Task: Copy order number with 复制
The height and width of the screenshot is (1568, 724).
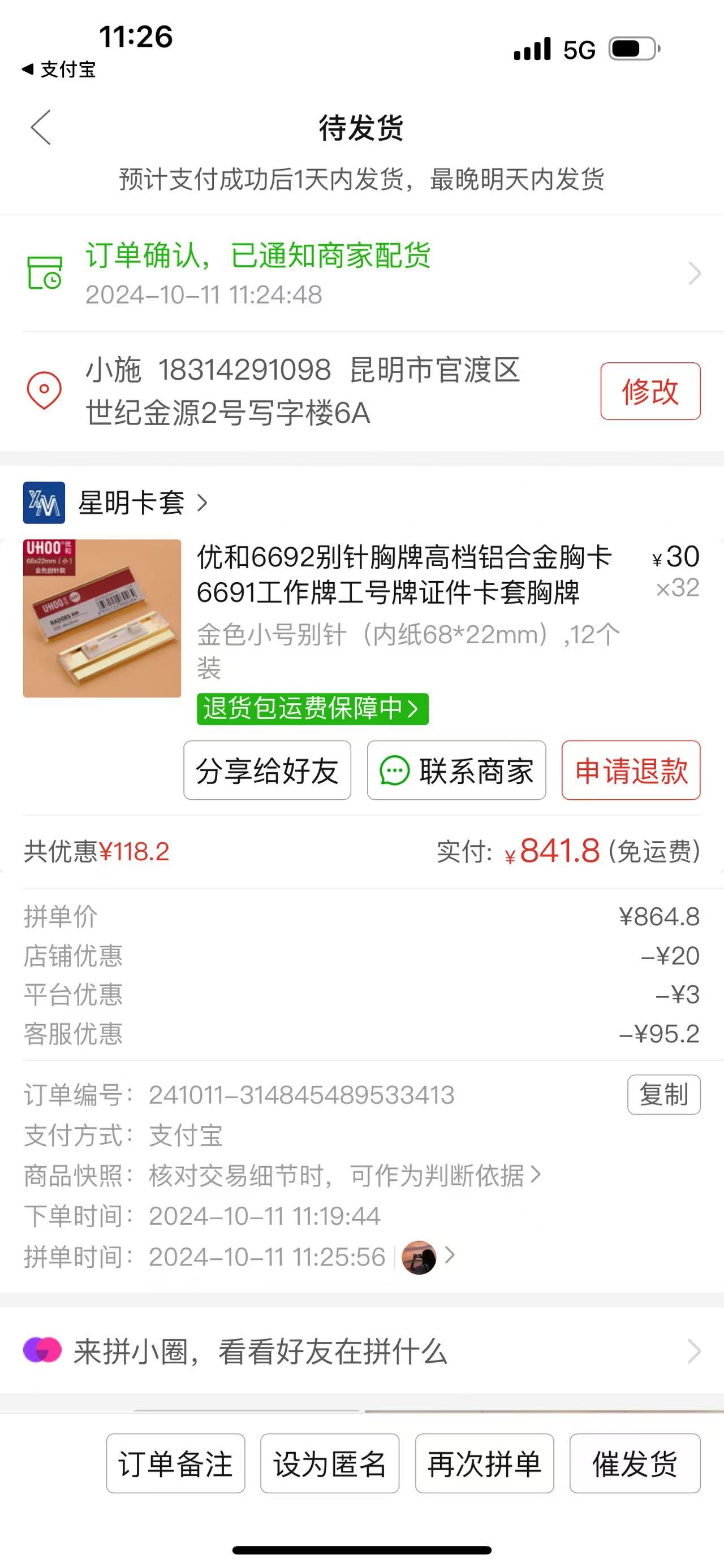Action: click(x=663, y=1094)
